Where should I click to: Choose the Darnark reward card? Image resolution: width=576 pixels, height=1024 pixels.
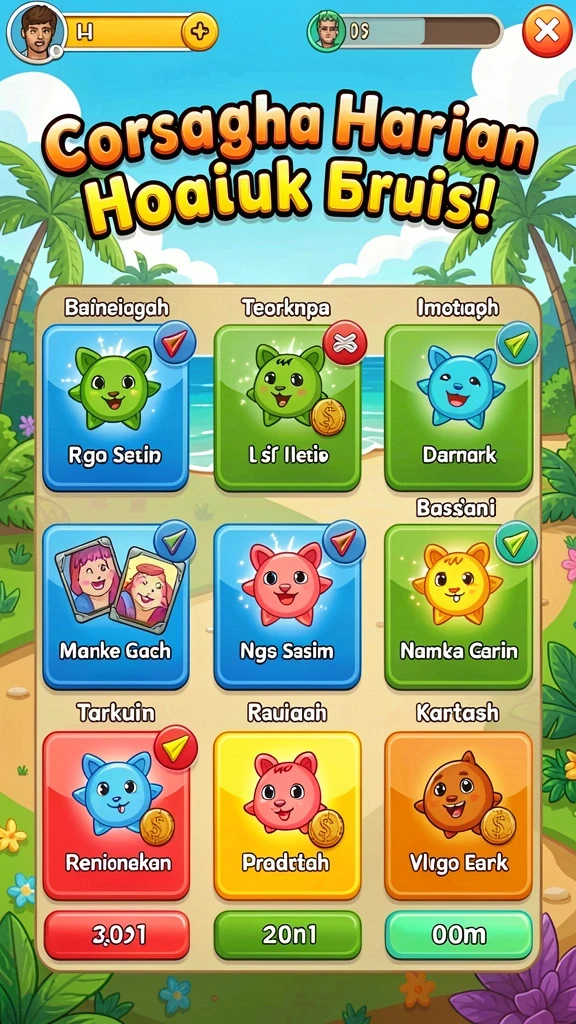pyautogui.click(x=458, y=408)
